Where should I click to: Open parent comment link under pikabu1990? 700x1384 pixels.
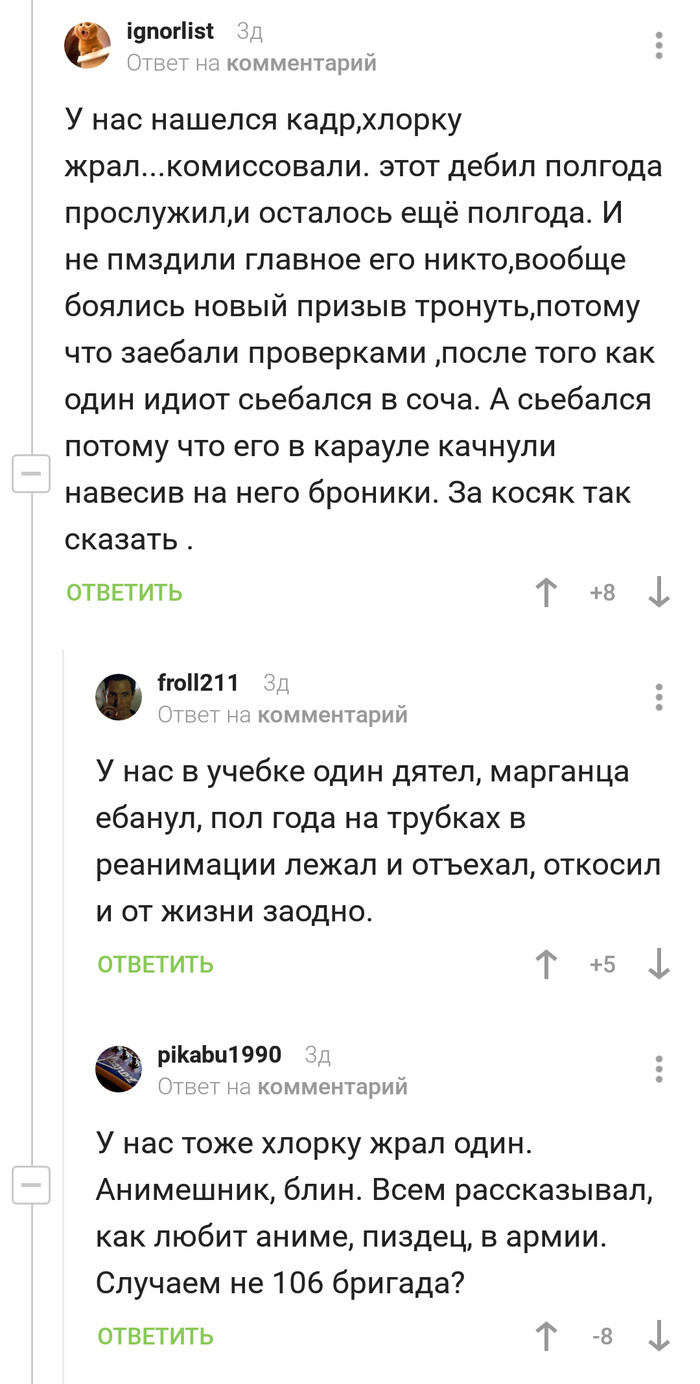coord(332,1086)
